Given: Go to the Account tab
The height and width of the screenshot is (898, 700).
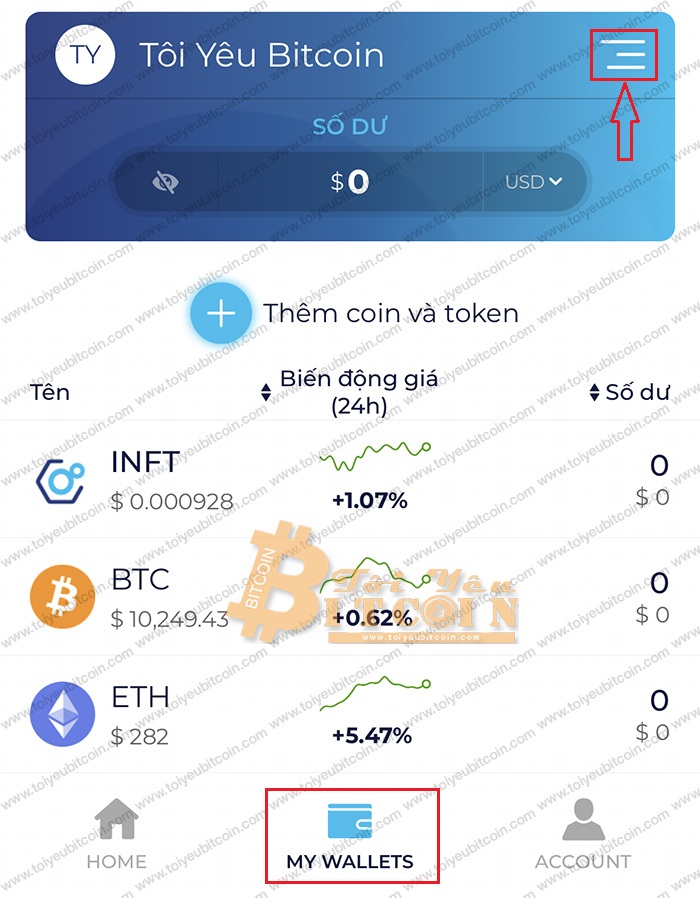Looking at the screenshot, I should tap(583, 835).
